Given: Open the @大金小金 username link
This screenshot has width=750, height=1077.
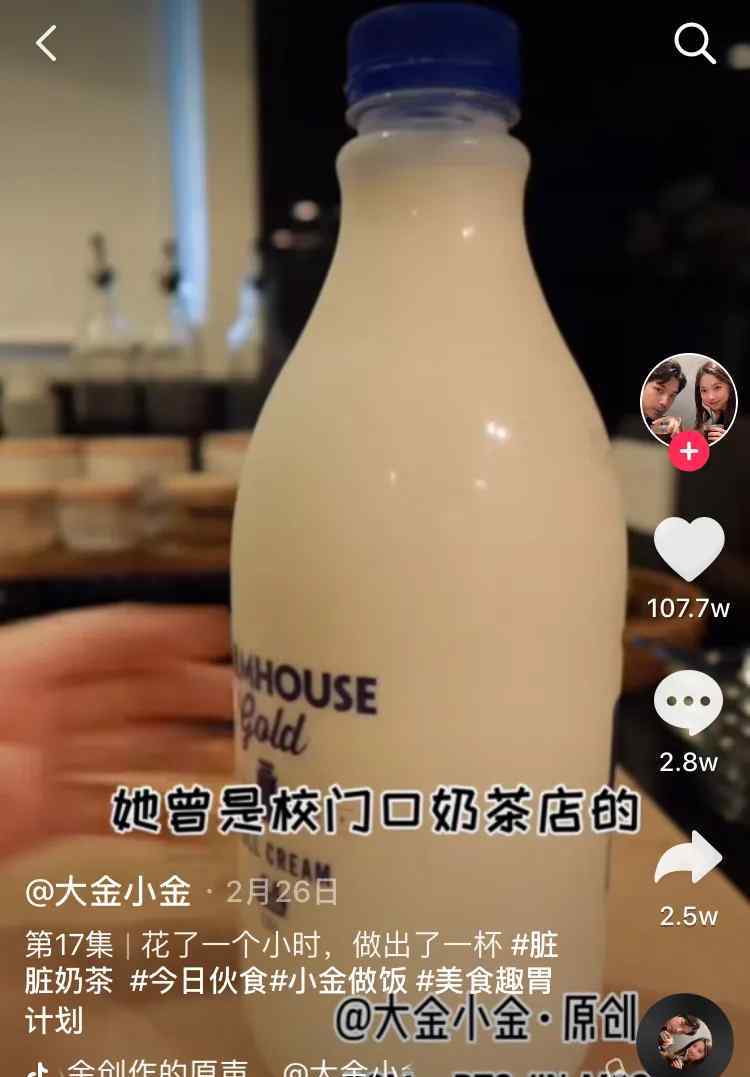Looking at the screenshot, I should [107, 891].
